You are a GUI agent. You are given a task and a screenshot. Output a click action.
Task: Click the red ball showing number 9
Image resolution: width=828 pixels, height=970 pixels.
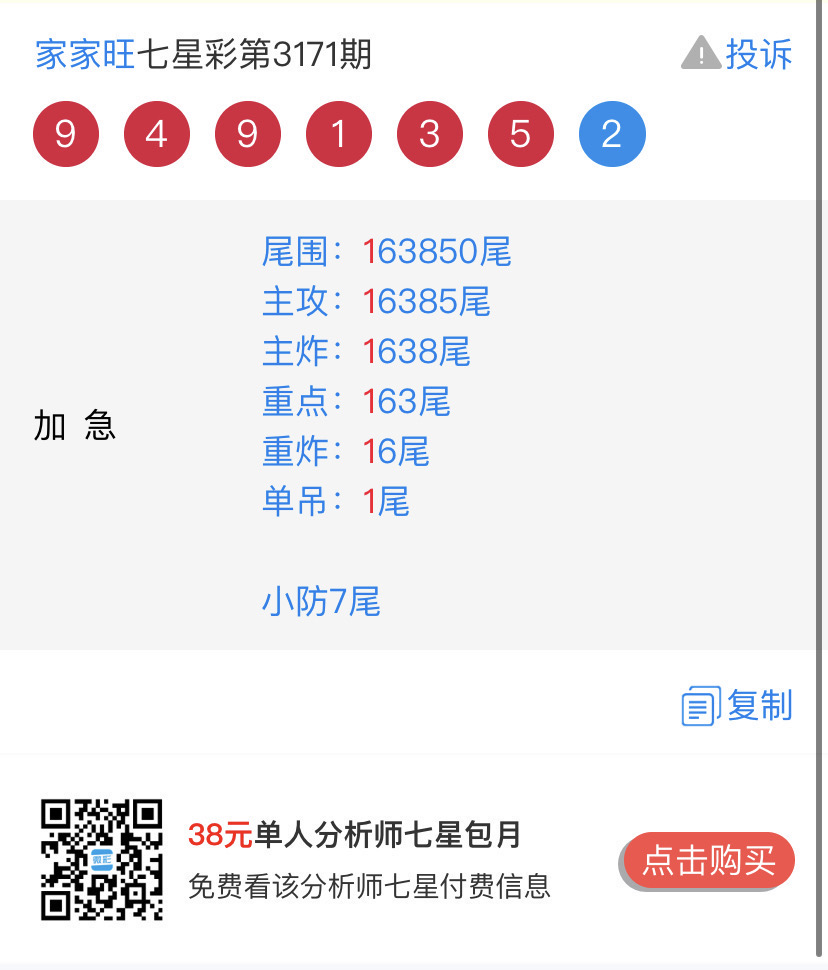click(66, 133)
